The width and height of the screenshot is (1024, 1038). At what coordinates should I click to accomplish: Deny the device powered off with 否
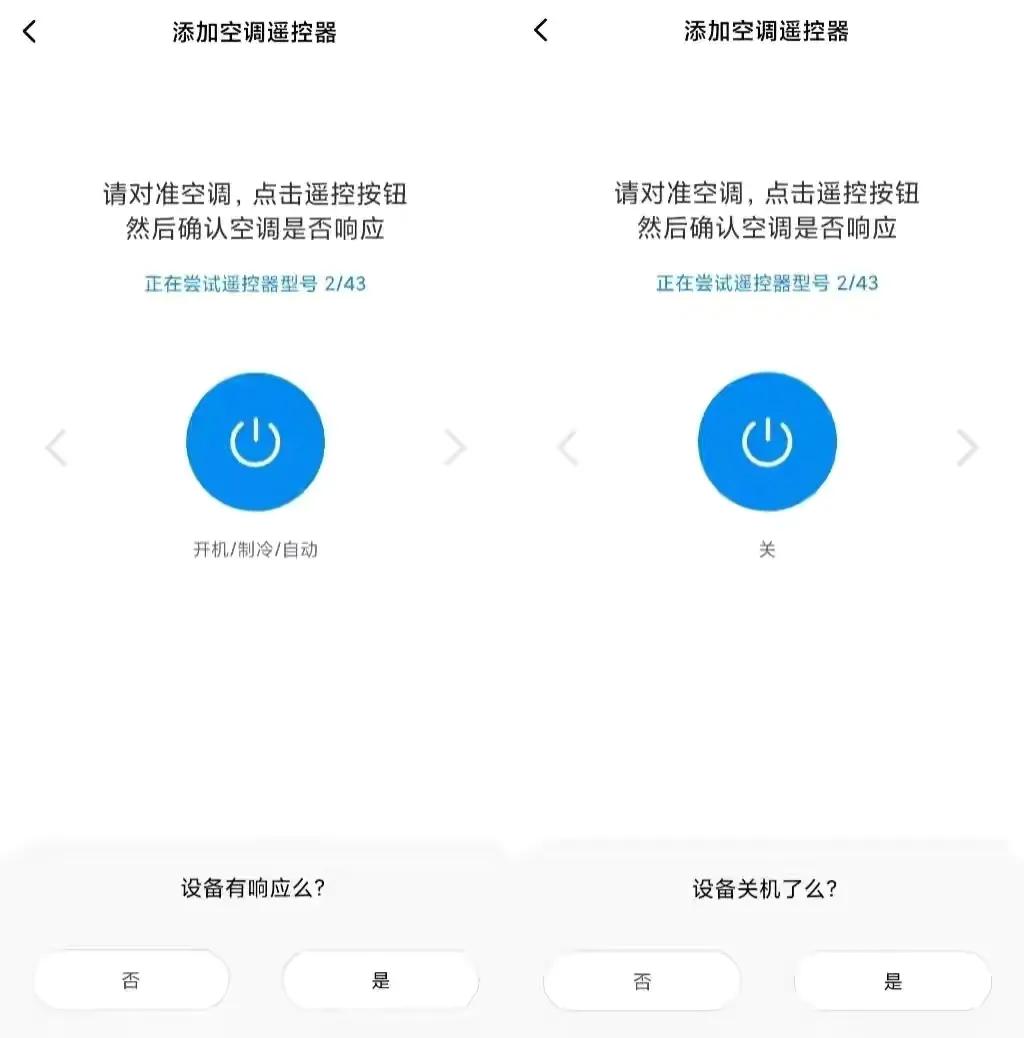pyautogui.click(x=642, y=980)
